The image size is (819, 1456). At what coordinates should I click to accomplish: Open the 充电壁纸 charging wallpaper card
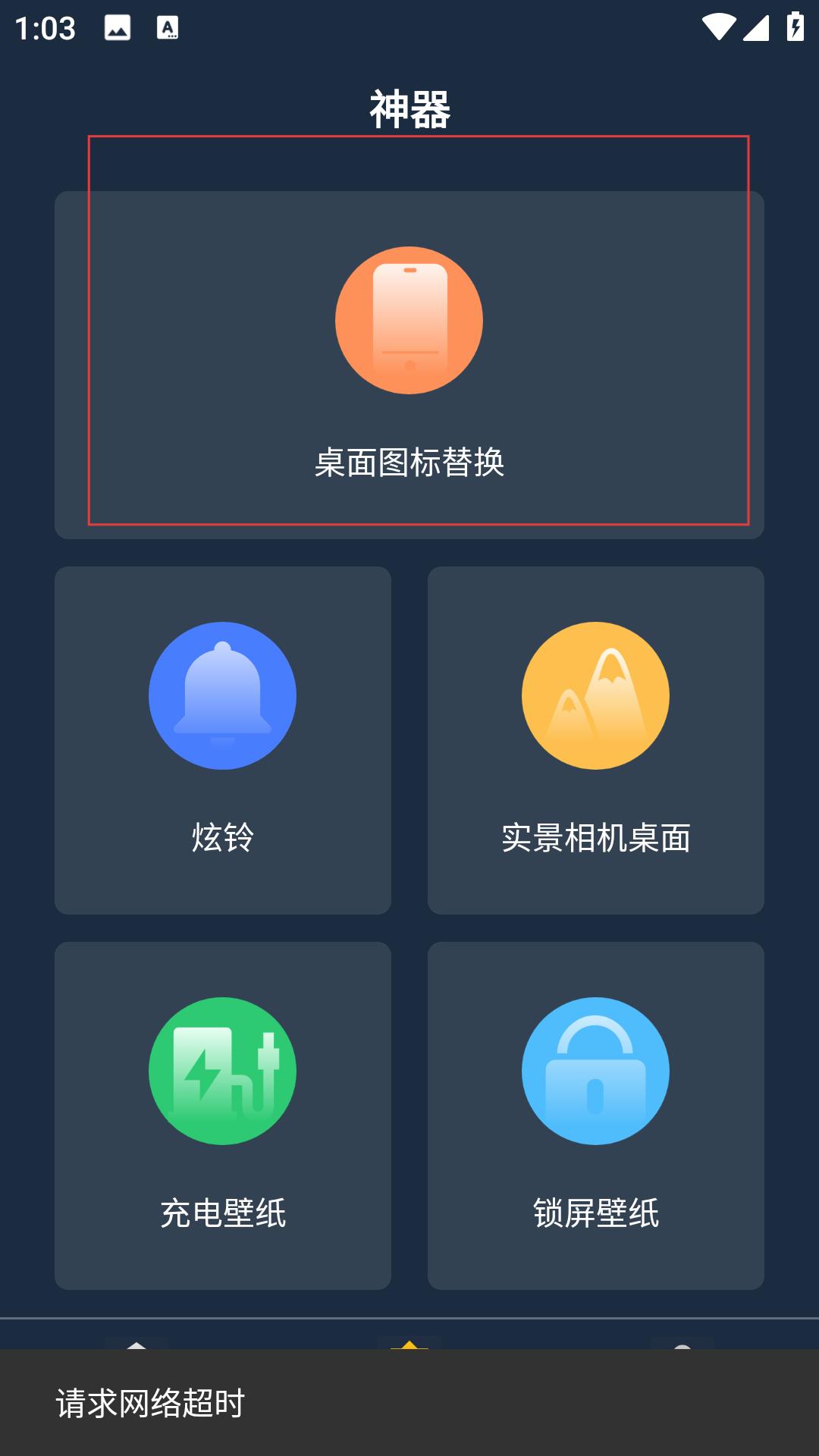[x=223, y=1116]
